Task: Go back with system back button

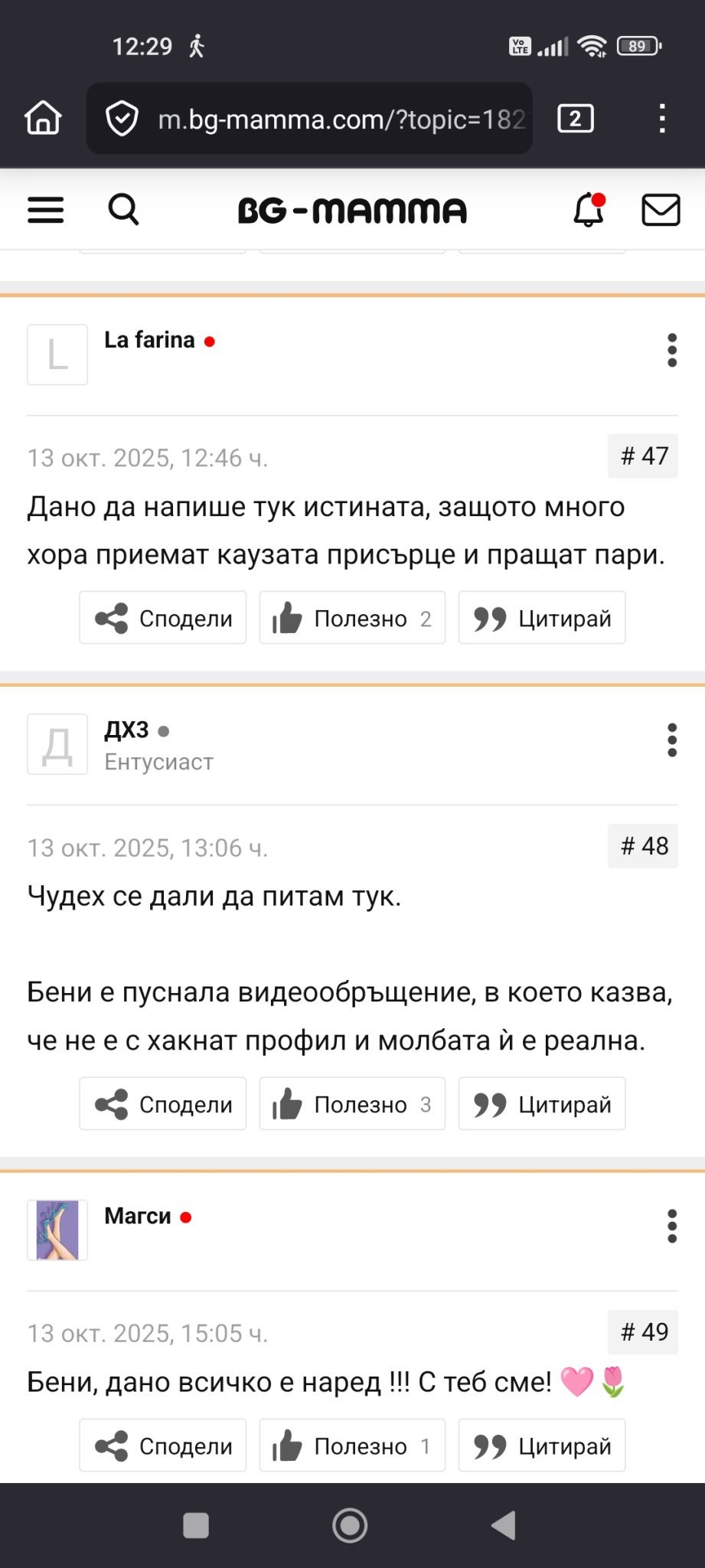Action: coord(503,1525)
